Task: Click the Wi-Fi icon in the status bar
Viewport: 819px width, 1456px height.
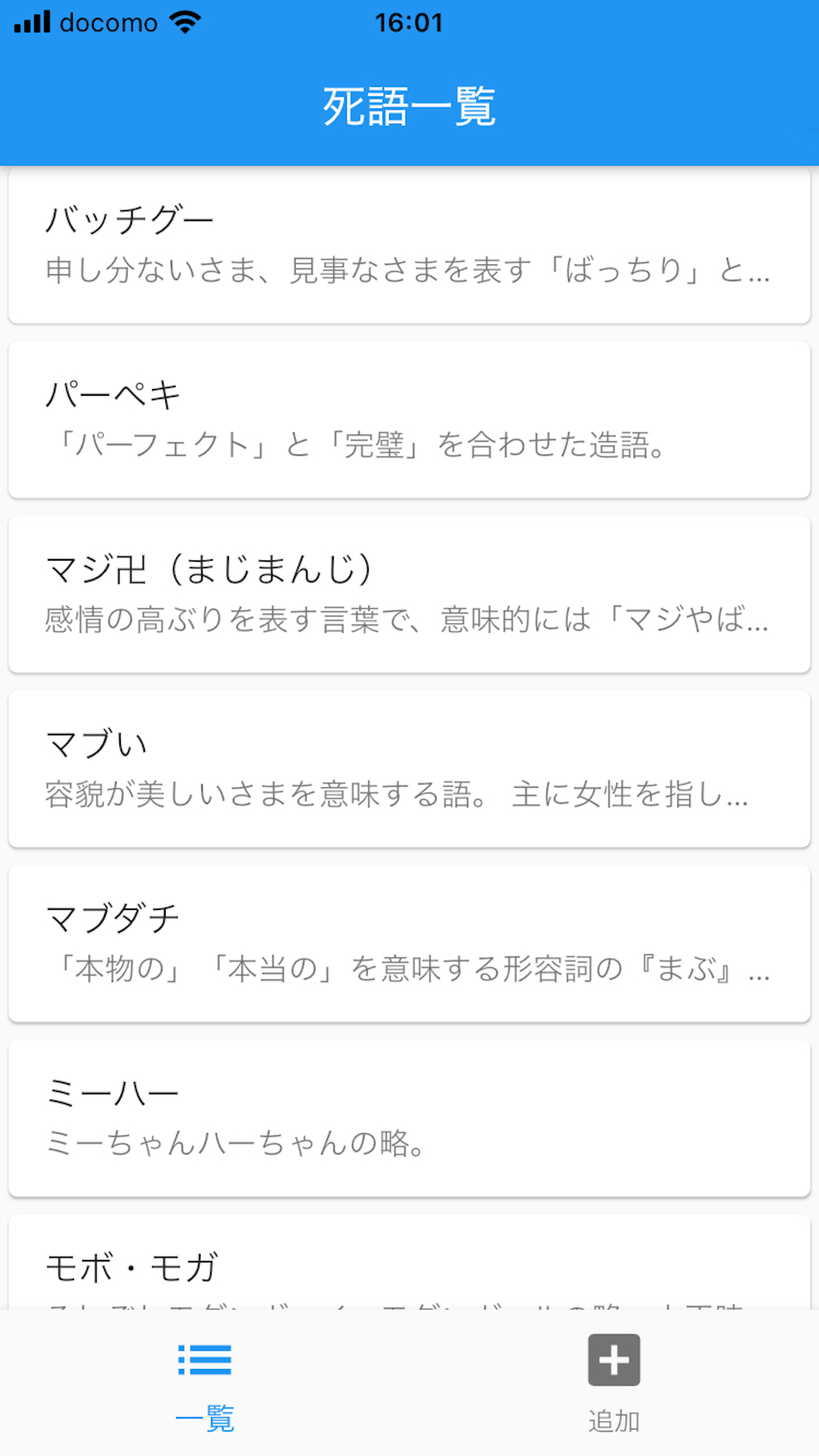Action: pos(185,22)
